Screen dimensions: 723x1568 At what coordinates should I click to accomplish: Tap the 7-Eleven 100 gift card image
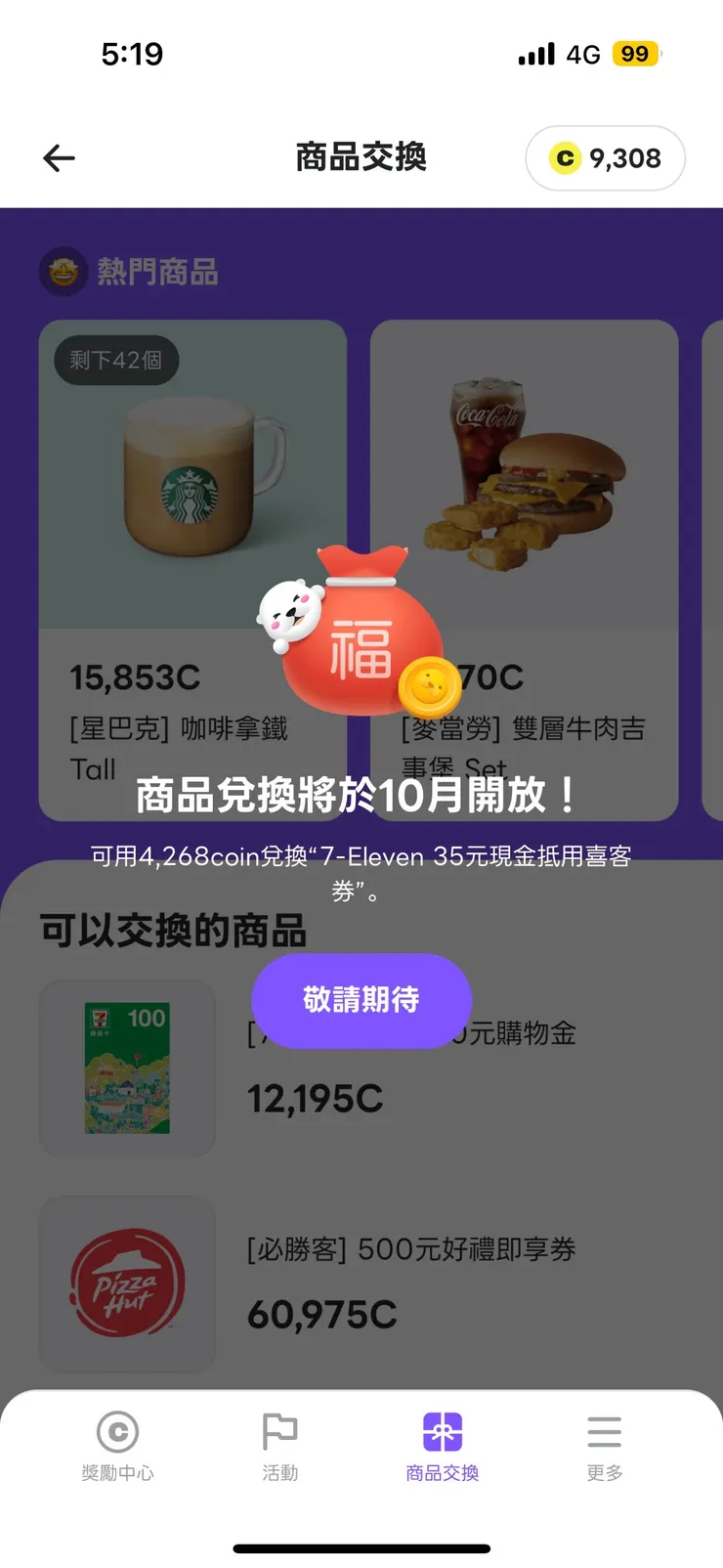128,1068
